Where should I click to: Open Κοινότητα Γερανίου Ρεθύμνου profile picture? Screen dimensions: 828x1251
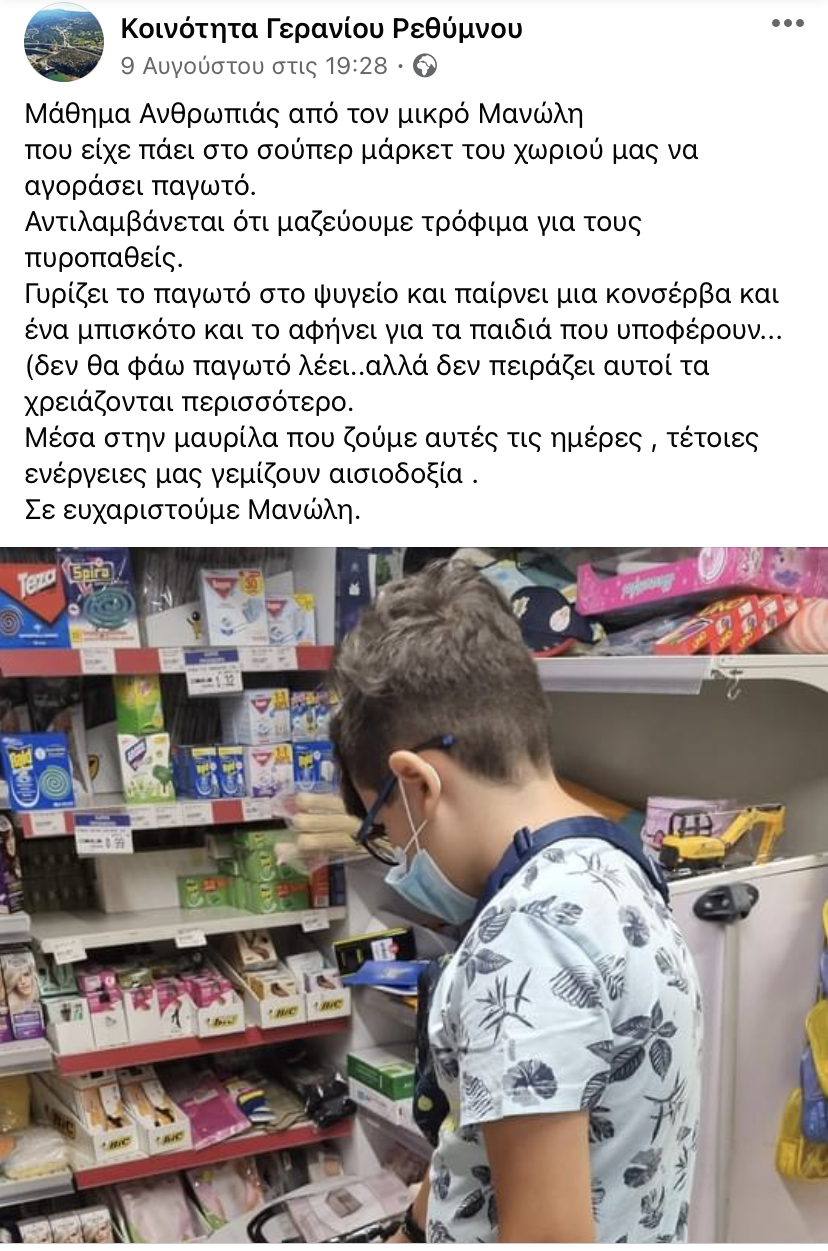[64, 42]
